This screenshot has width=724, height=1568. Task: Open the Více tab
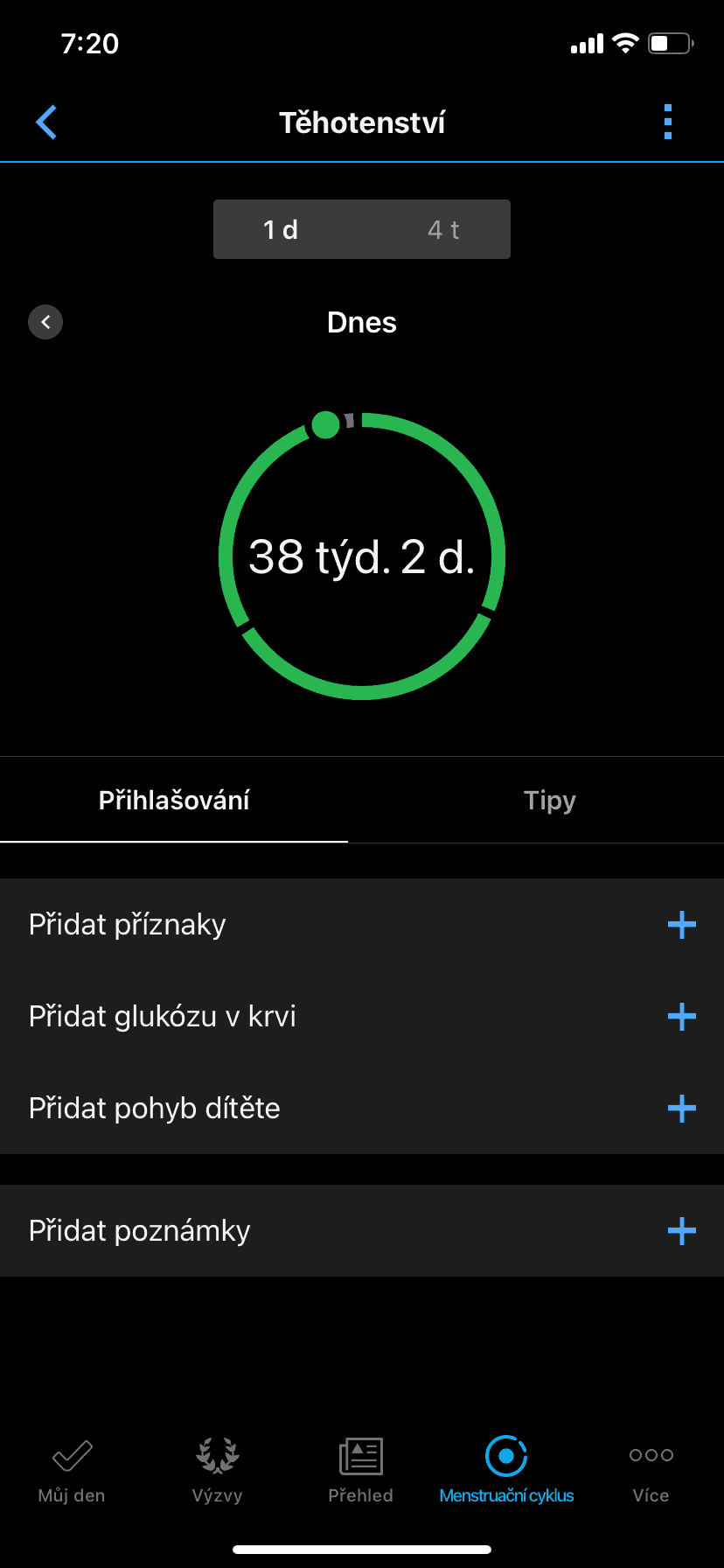[x=651, y=1470]
